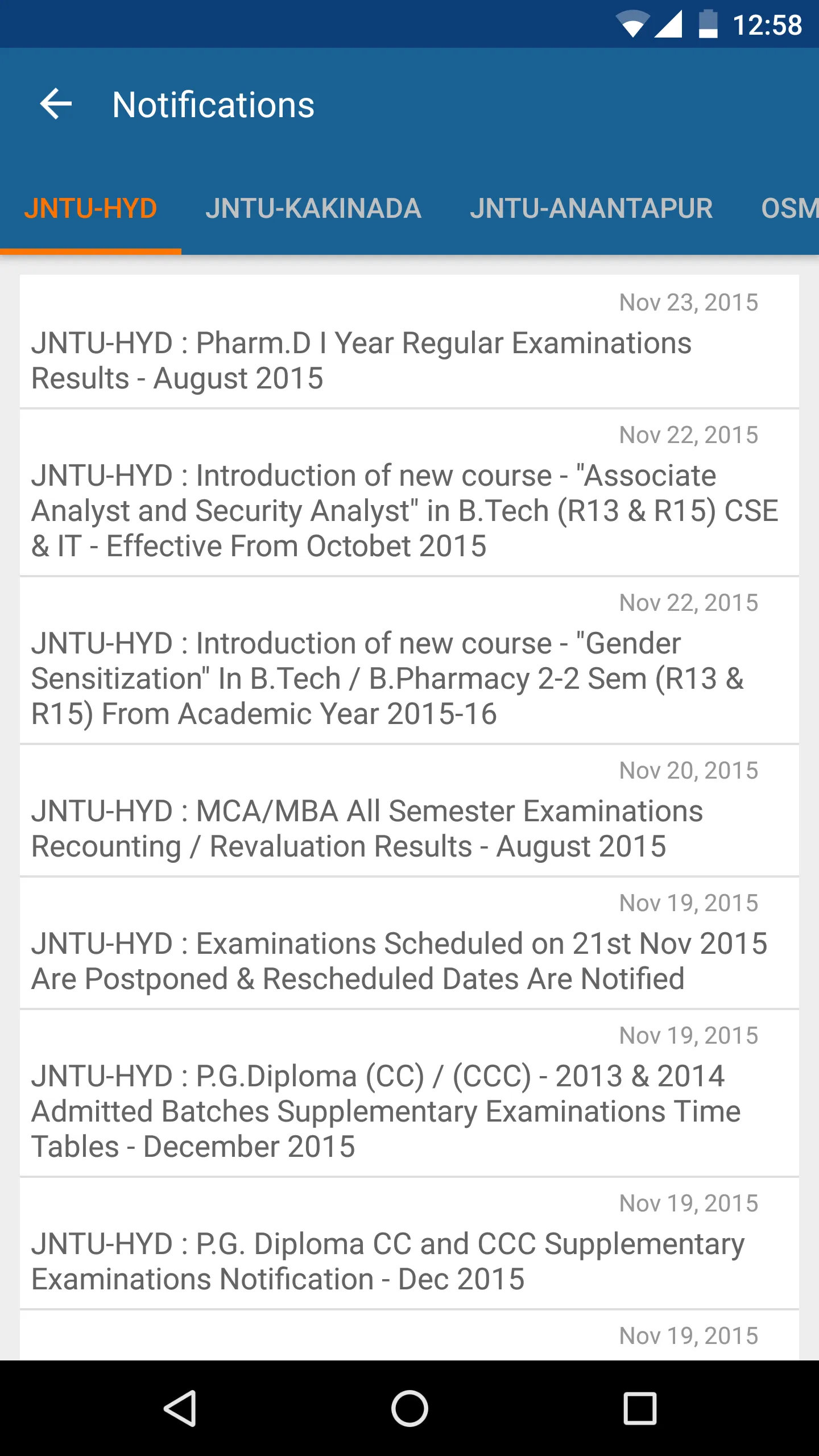Open recent apps with the square button
819x1456 pixels.
click(x=639, y=1409)
